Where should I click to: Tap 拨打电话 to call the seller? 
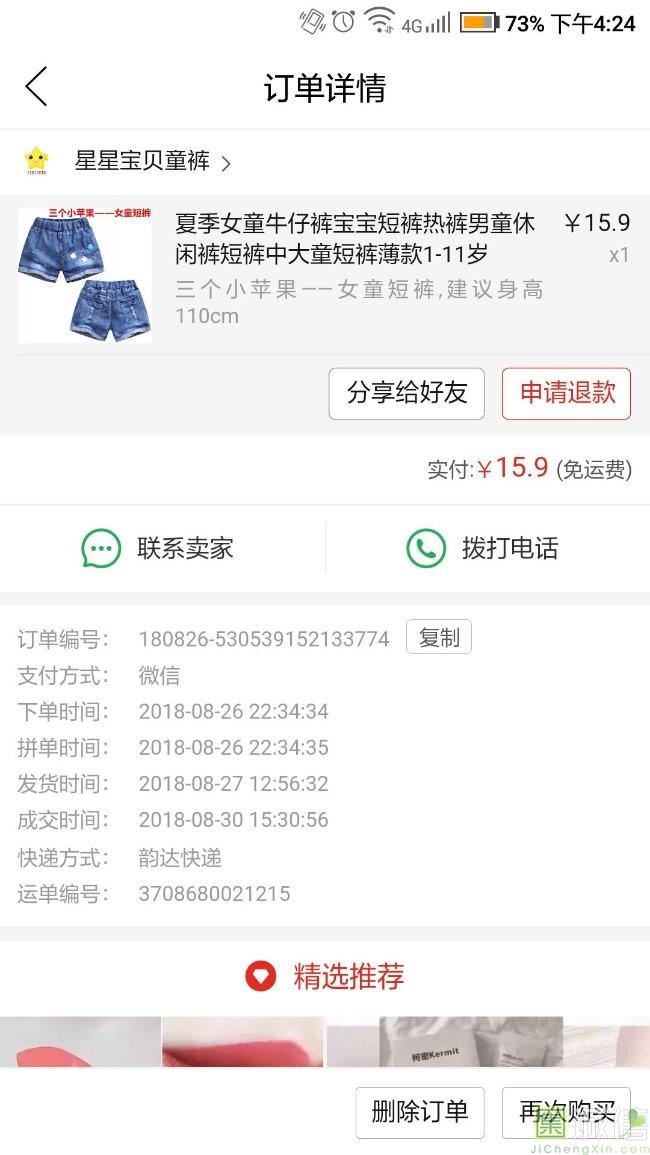(483, 548)
